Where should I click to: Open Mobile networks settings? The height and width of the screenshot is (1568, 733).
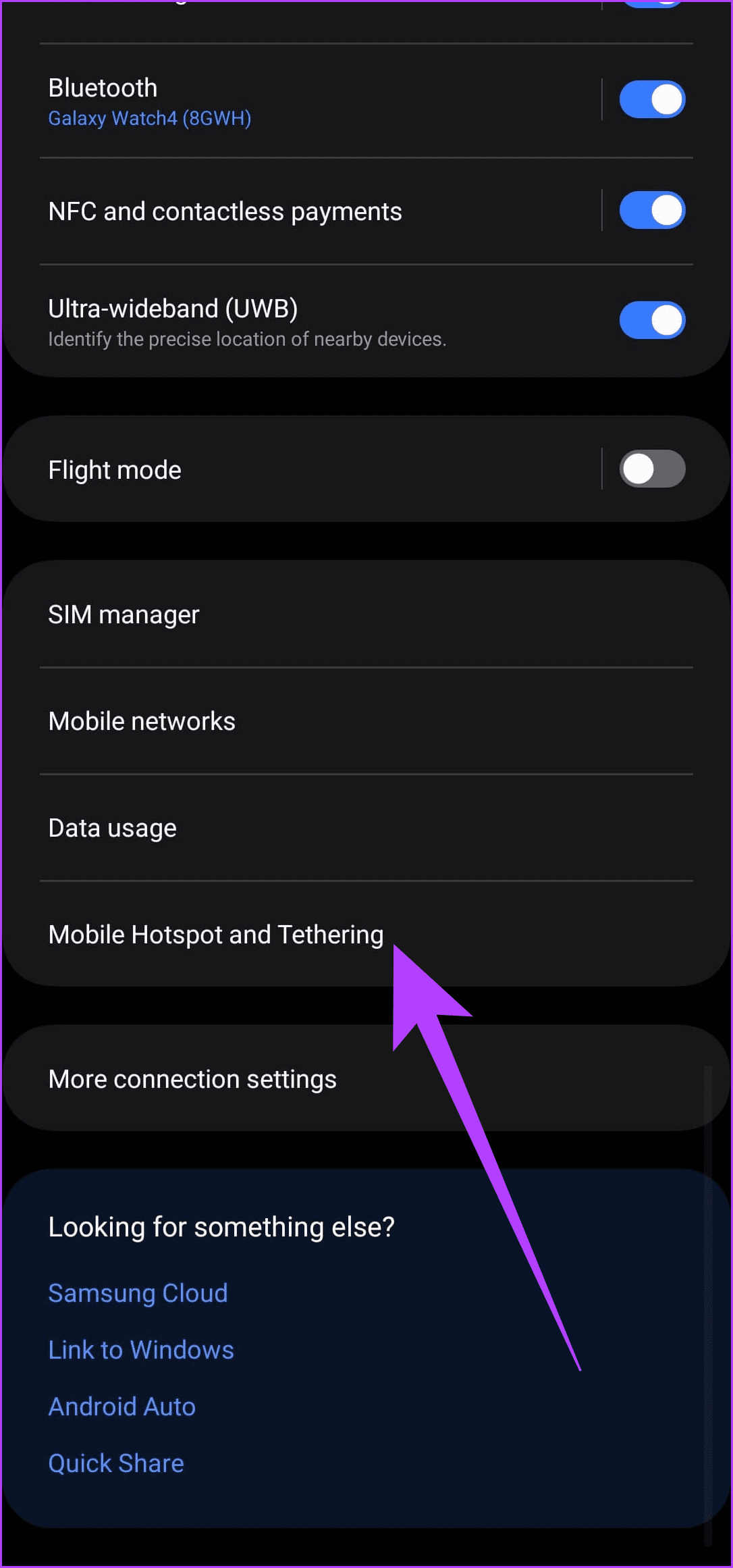142,721
